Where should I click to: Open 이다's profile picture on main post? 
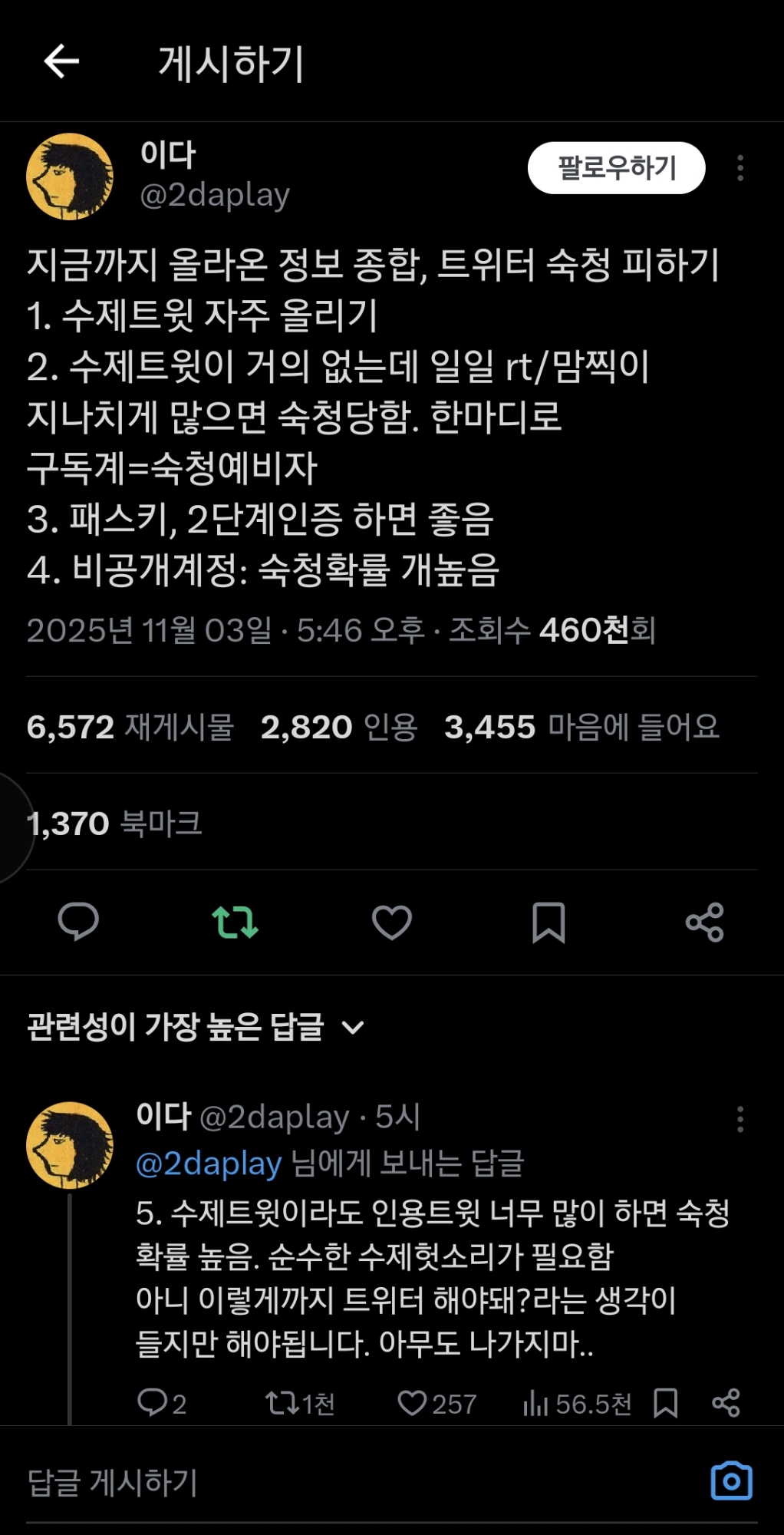tap(70, 177)
